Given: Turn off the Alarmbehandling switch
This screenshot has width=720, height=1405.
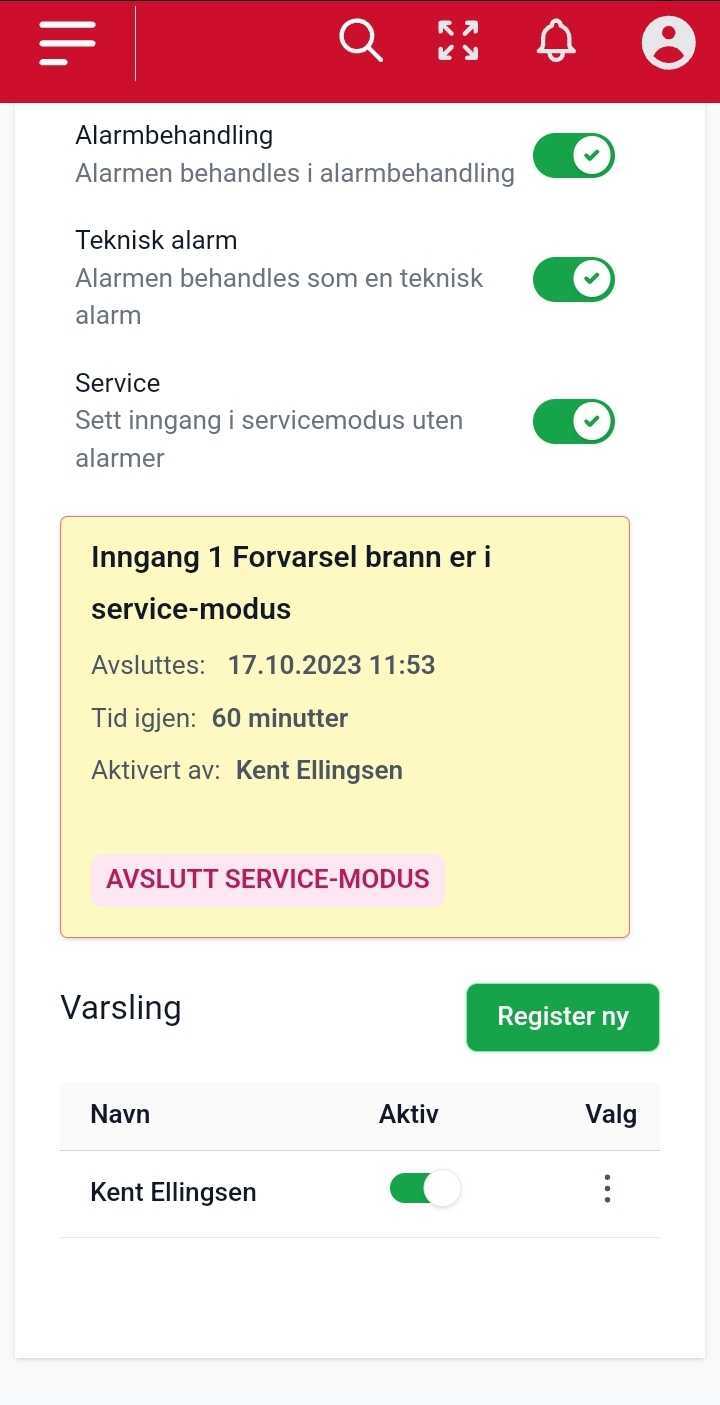Looking at the screenshot, I should [573, 156].
